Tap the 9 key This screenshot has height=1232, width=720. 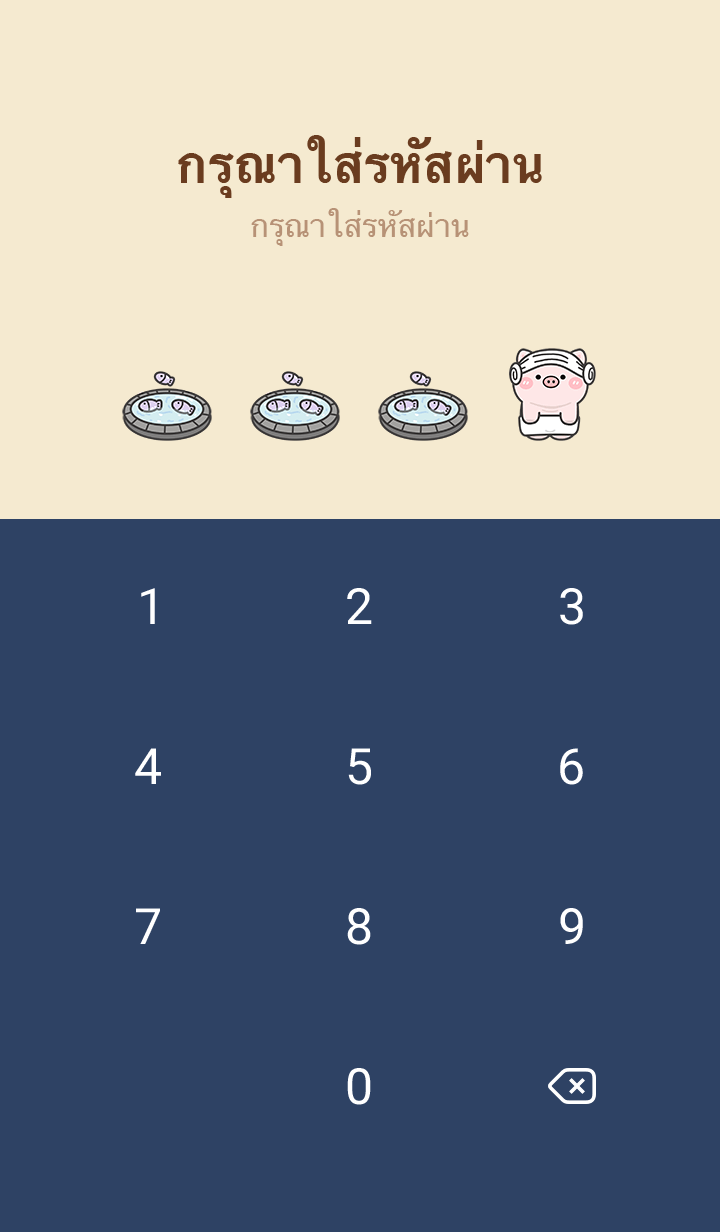pos(571,927)
